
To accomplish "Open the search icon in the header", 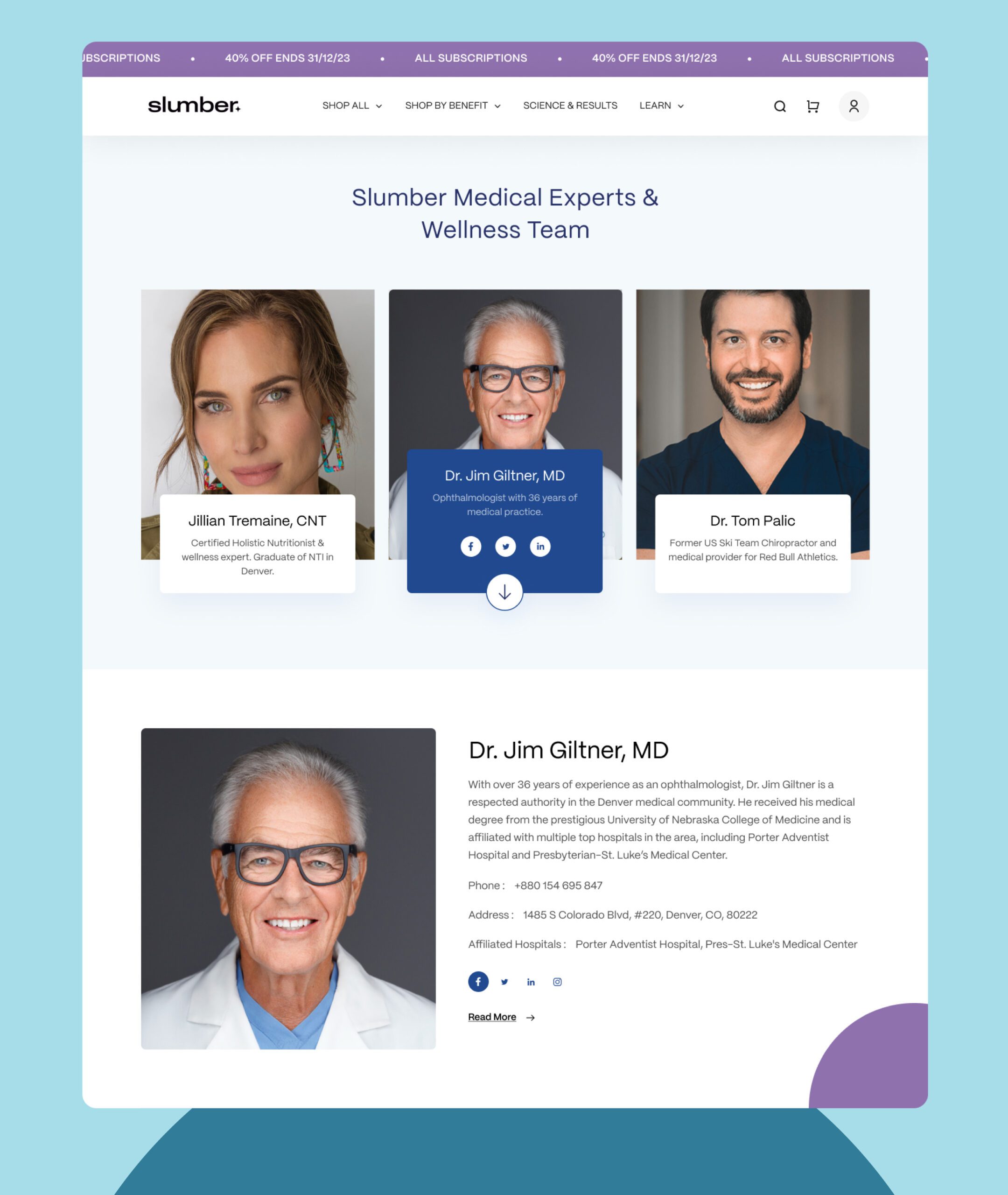I will tap(779, 106).
